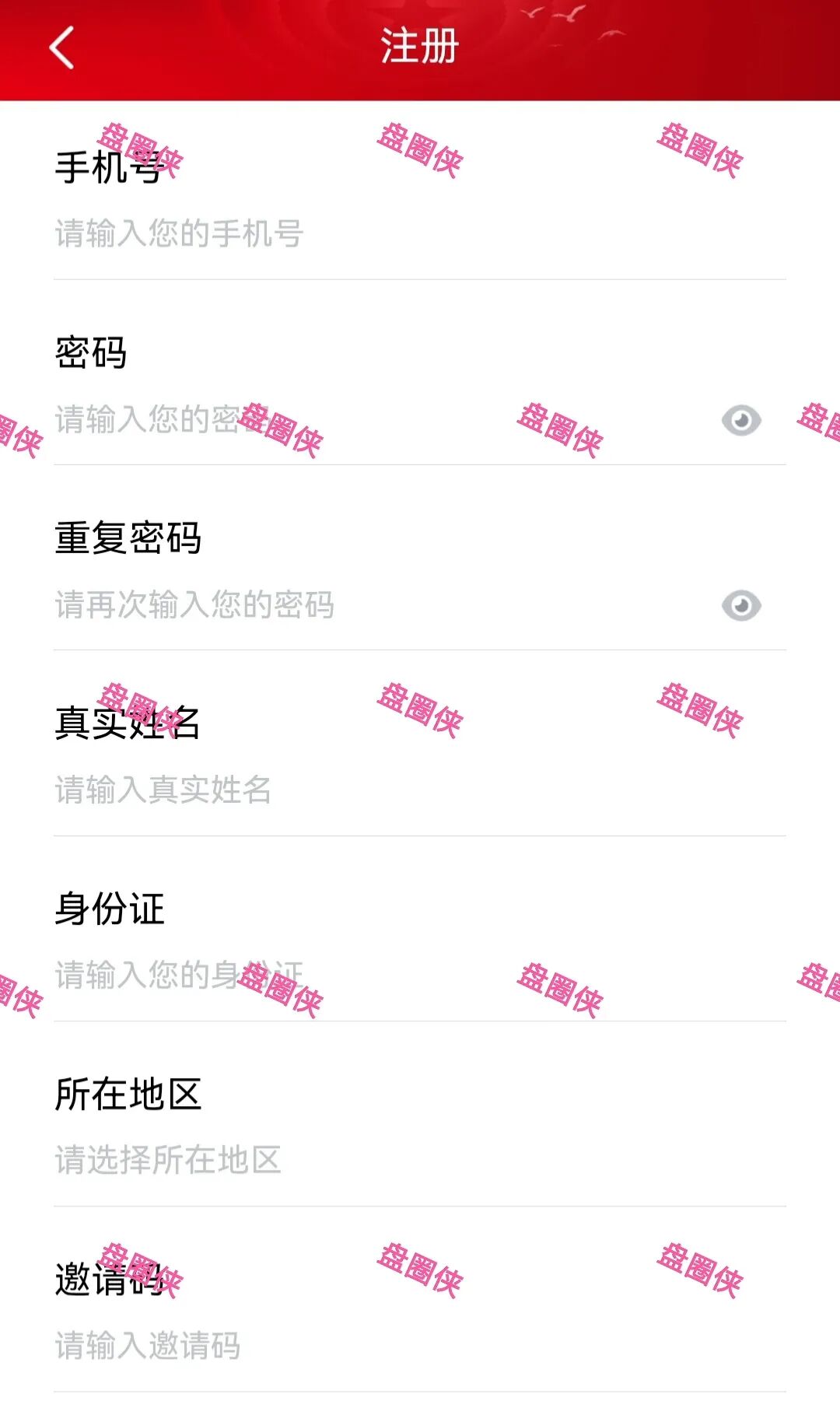This screenshot has height=1422, width=840.
Task: Reveal the 重复密码 repeat password text
Action: tap(740, 606)
